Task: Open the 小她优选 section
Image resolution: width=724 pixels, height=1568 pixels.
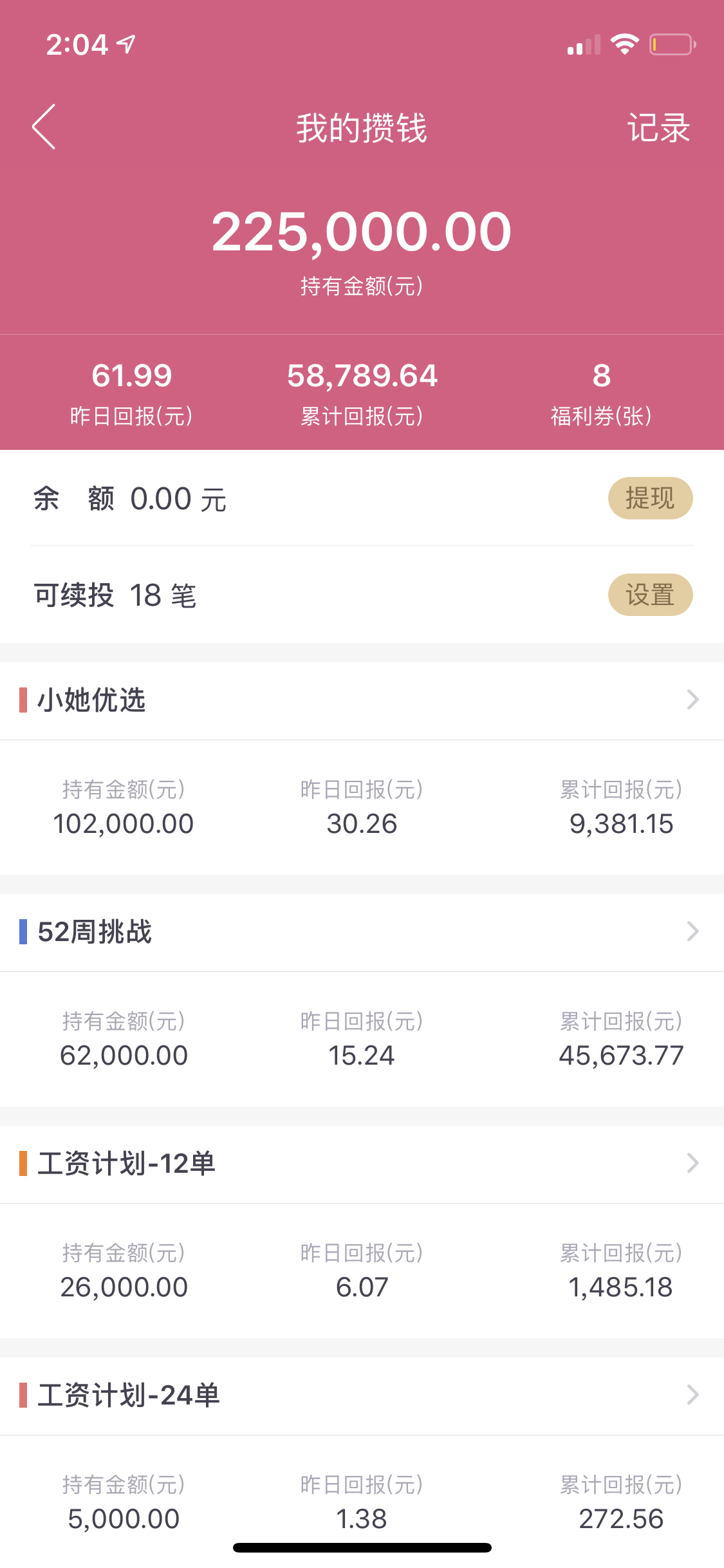Action: pyautogui.click(x=362, y=700)
